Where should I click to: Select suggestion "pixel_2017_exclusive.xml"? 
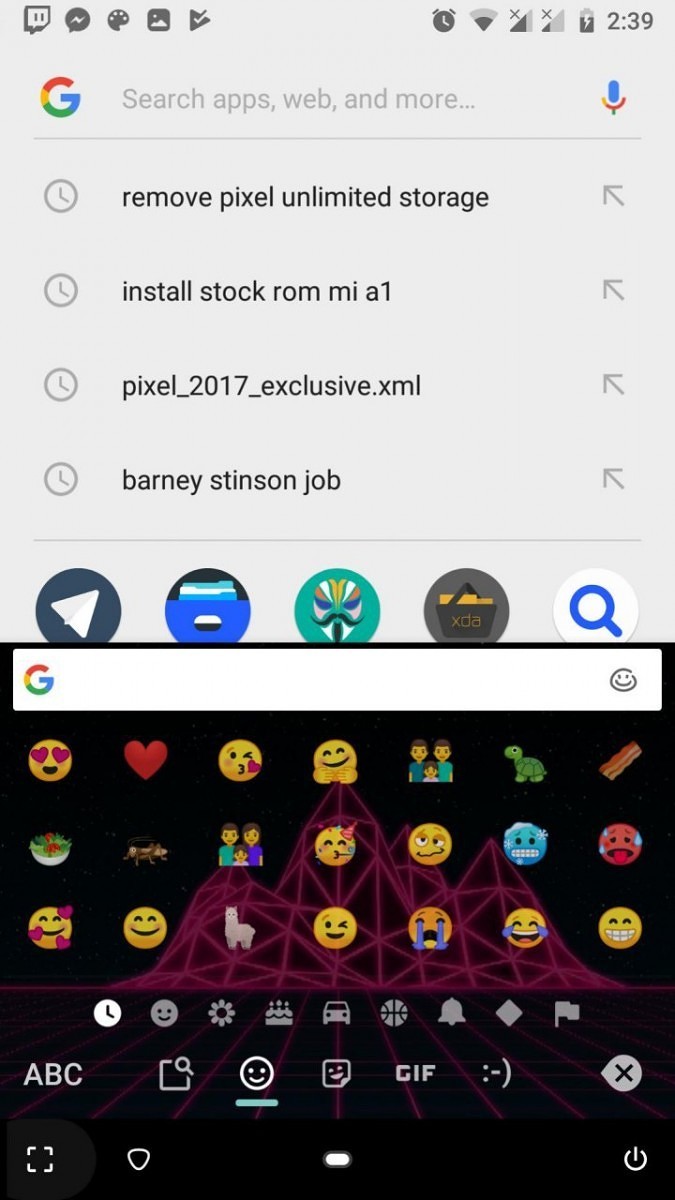coord(337,385)
